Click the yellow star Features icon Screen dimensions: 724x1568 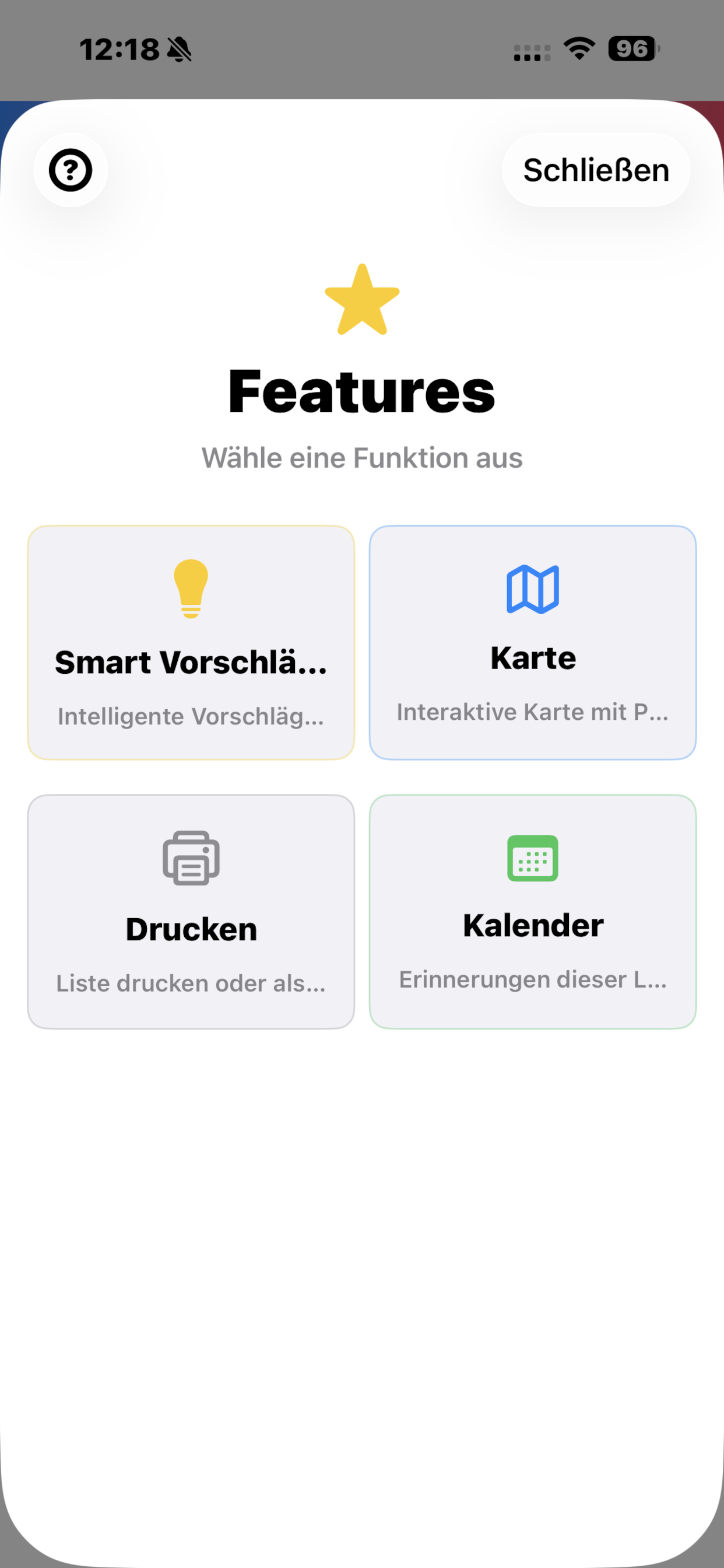tap(361, 303)
